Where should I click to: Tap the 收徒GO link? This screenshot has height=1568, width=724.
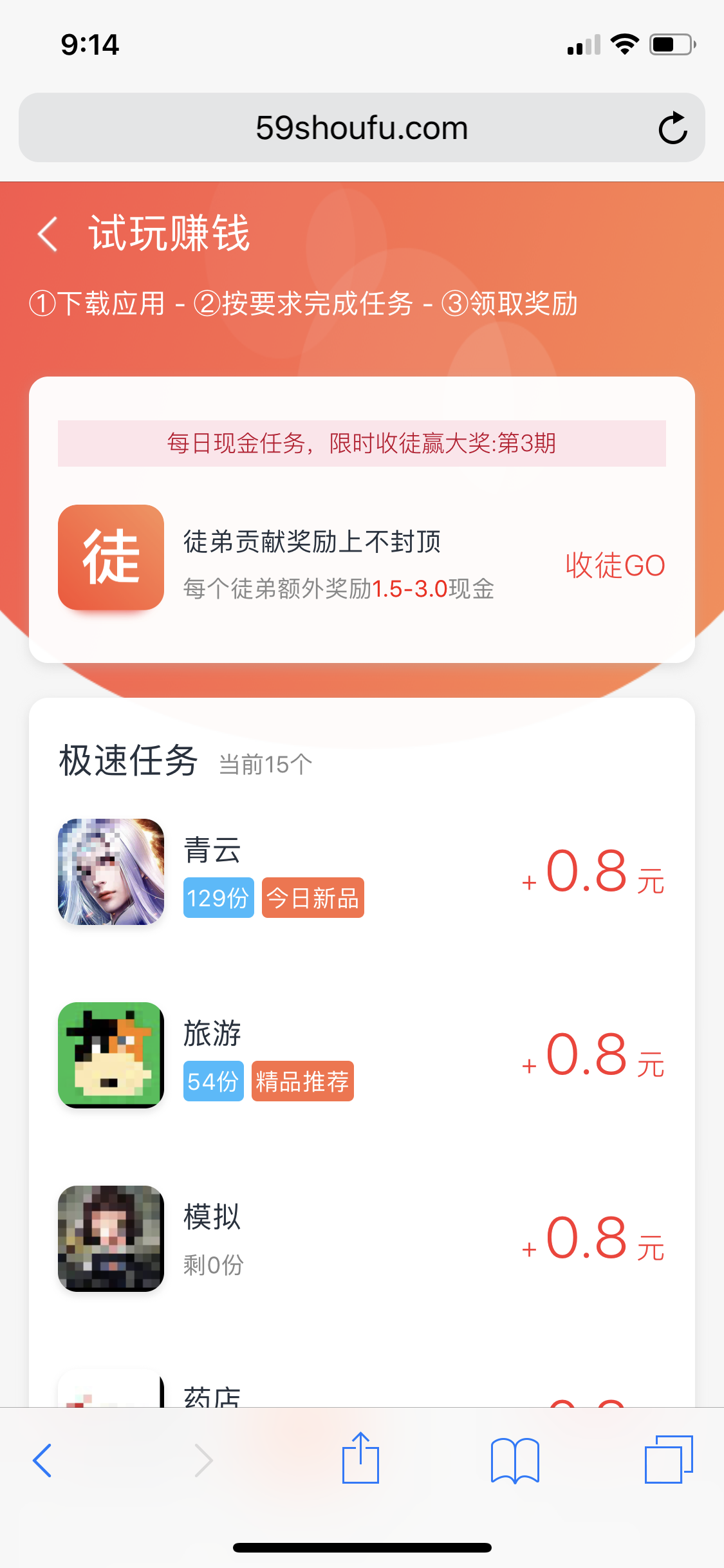click(x=615, y=564)
